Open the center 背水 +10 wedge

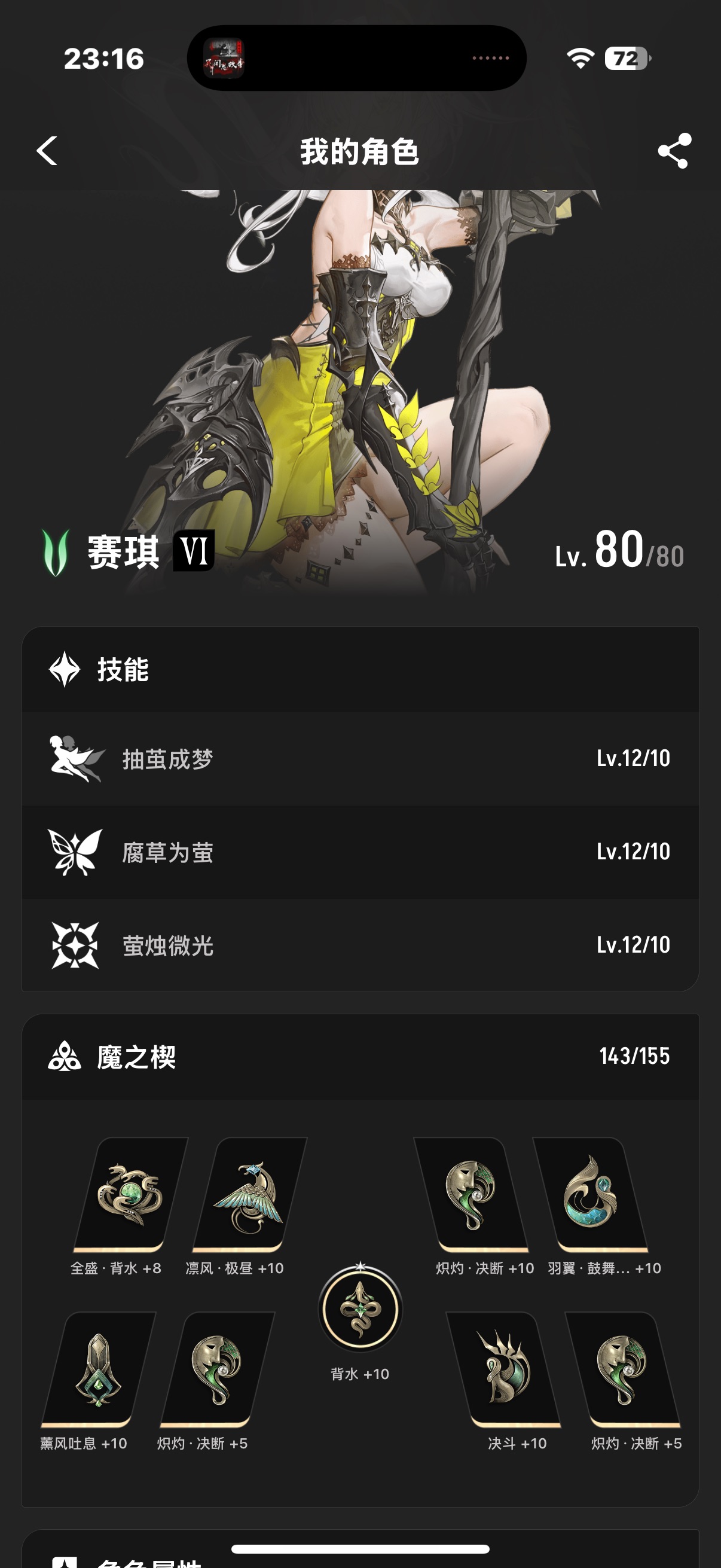point(360,1308)
